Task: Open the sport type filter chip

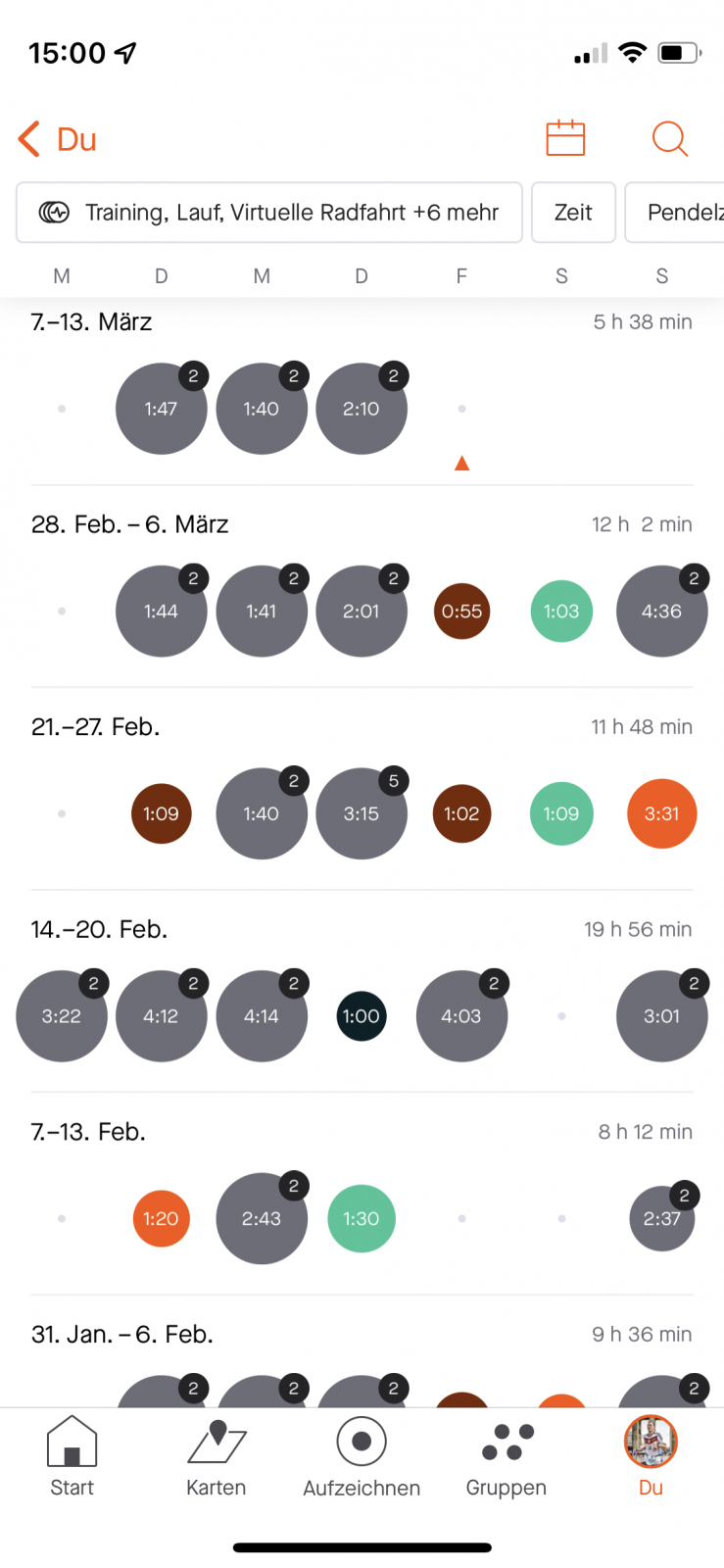Action: [x=269, y=213]
